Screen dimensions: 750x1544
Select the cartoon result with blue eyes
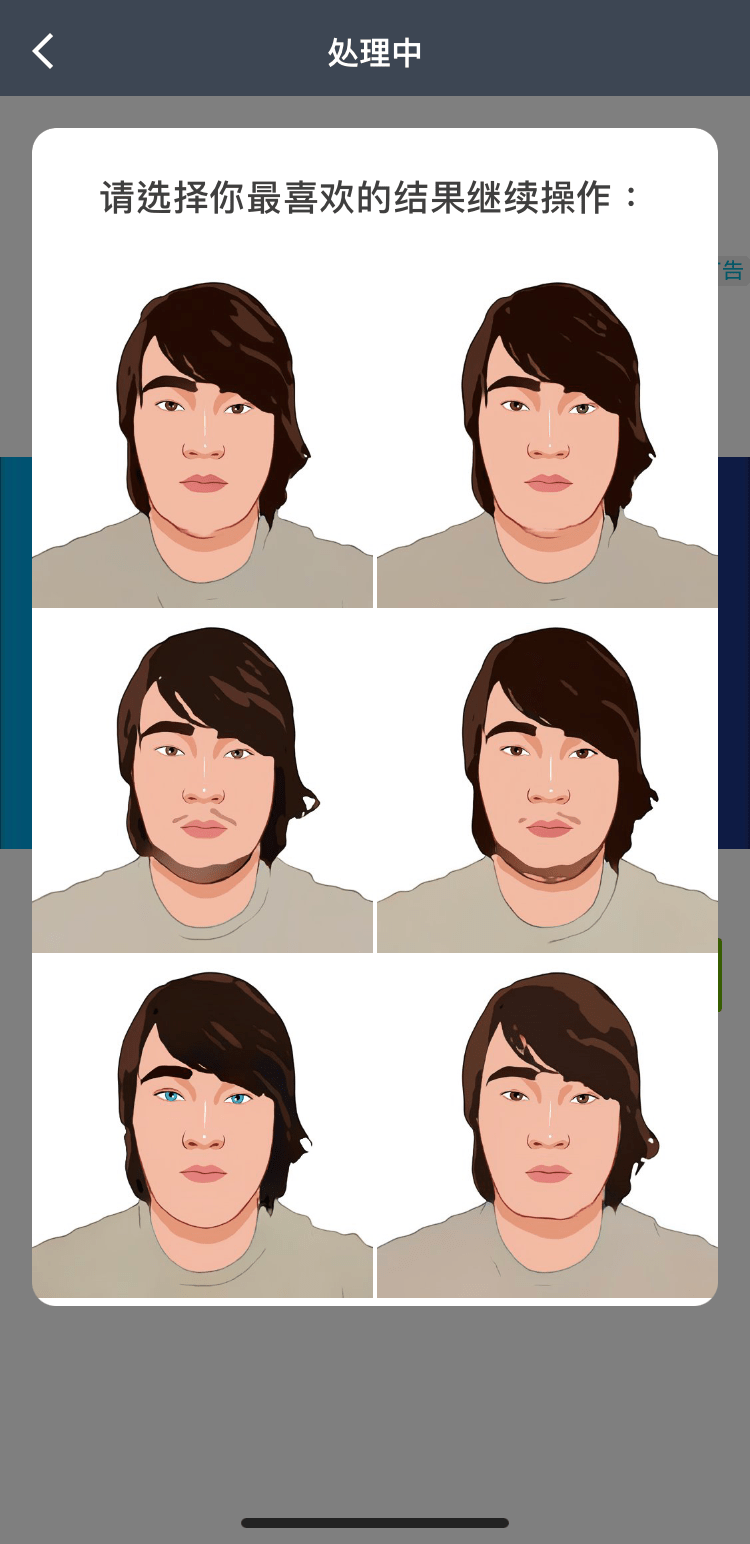click(x=202, y=1126)
